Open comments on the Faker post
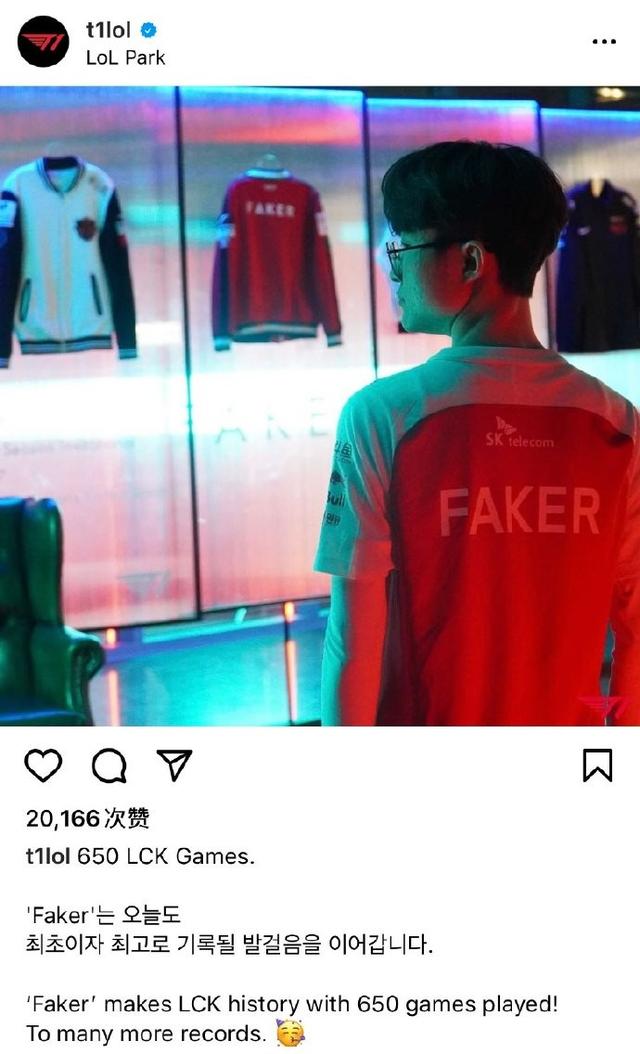Screen dimensions: 640x1054 point(109,766)
